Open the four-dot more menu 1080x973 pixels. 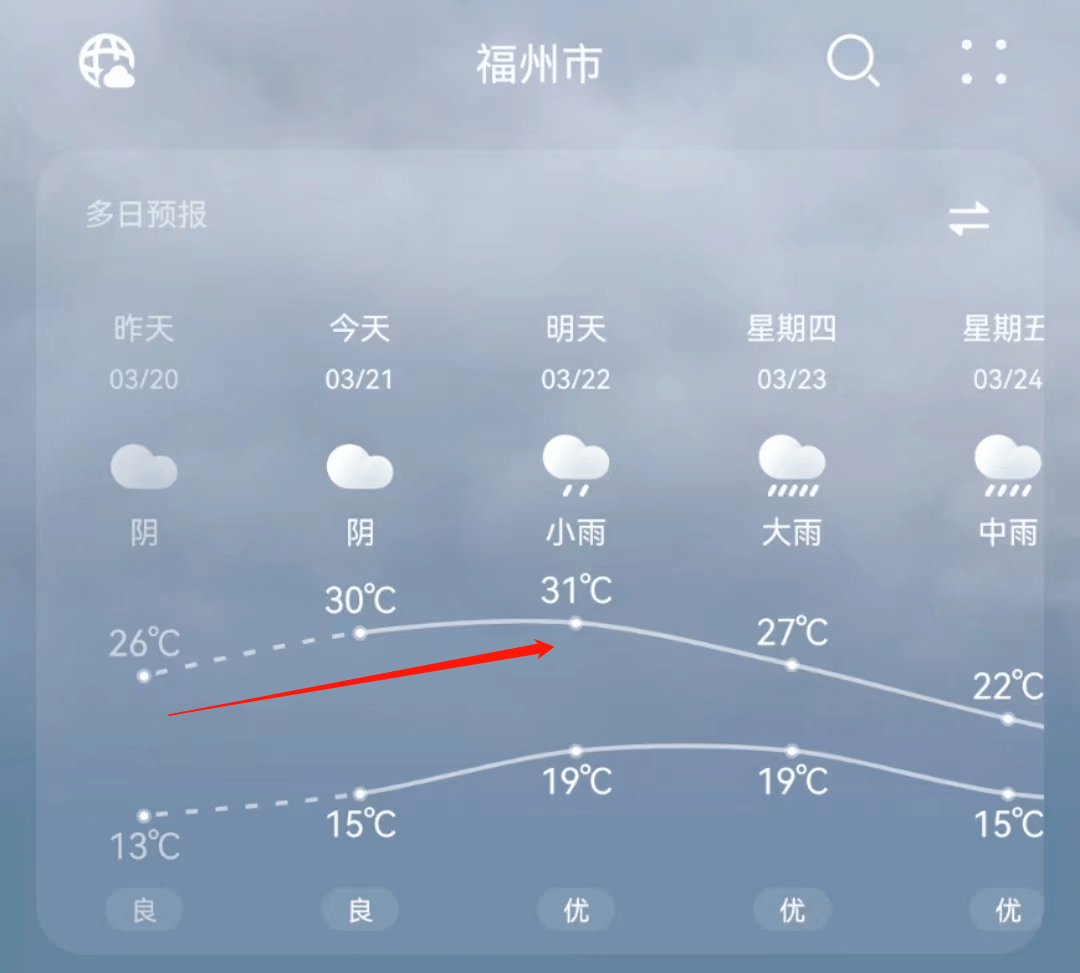coord(984,62)
